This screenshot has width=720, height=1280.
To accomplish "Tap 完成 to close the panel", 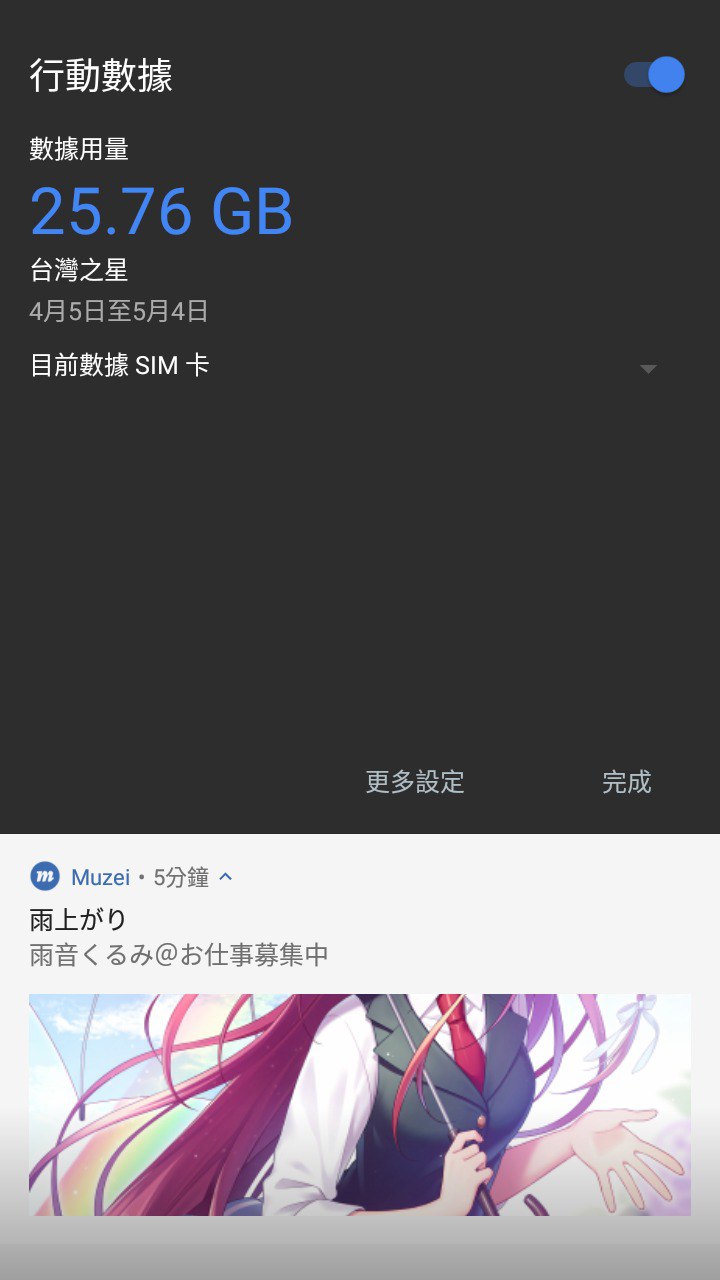I will coord(627,782).
